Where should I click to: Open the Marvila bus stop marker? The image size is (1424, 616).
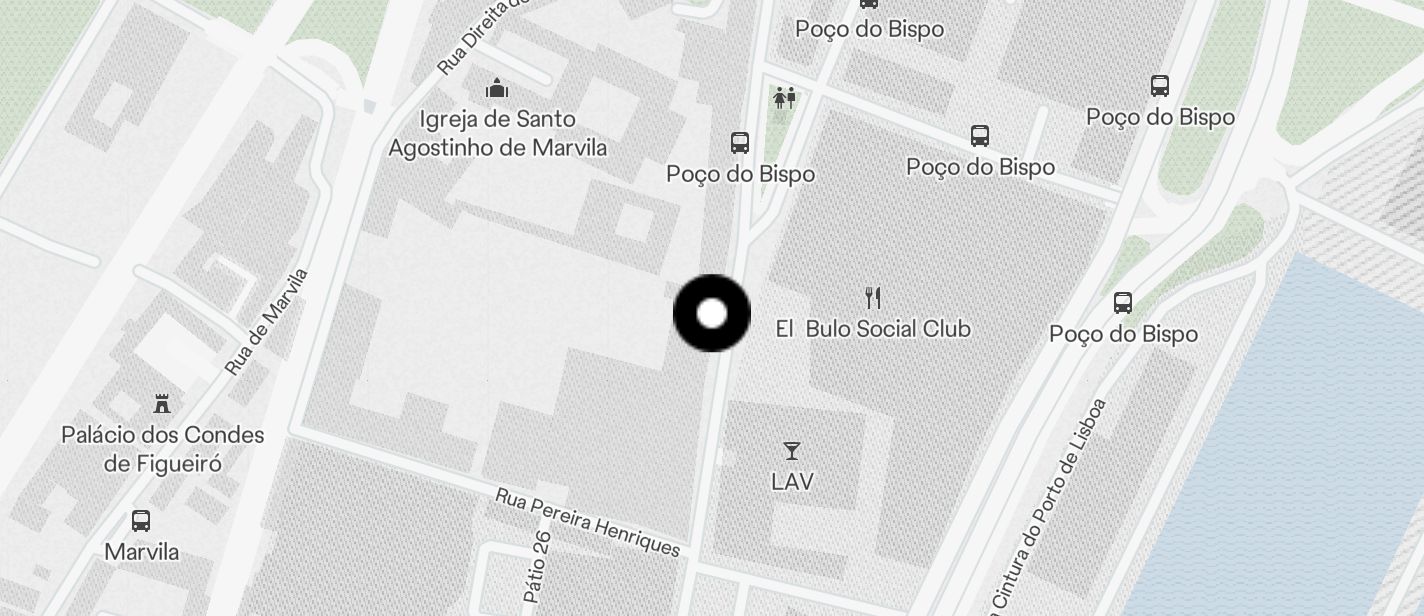click(x=141, y=521)
